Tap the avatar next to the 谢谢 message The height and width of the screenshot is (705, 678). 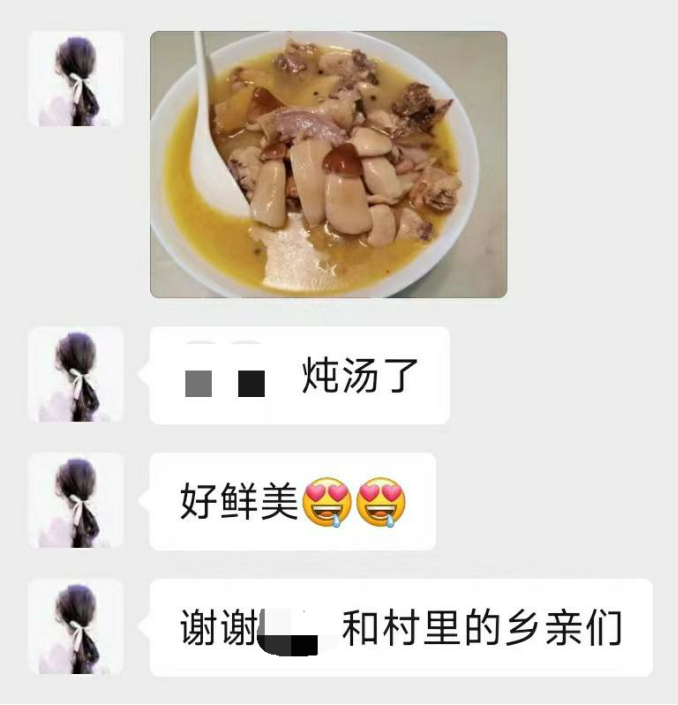pos(76,626)
